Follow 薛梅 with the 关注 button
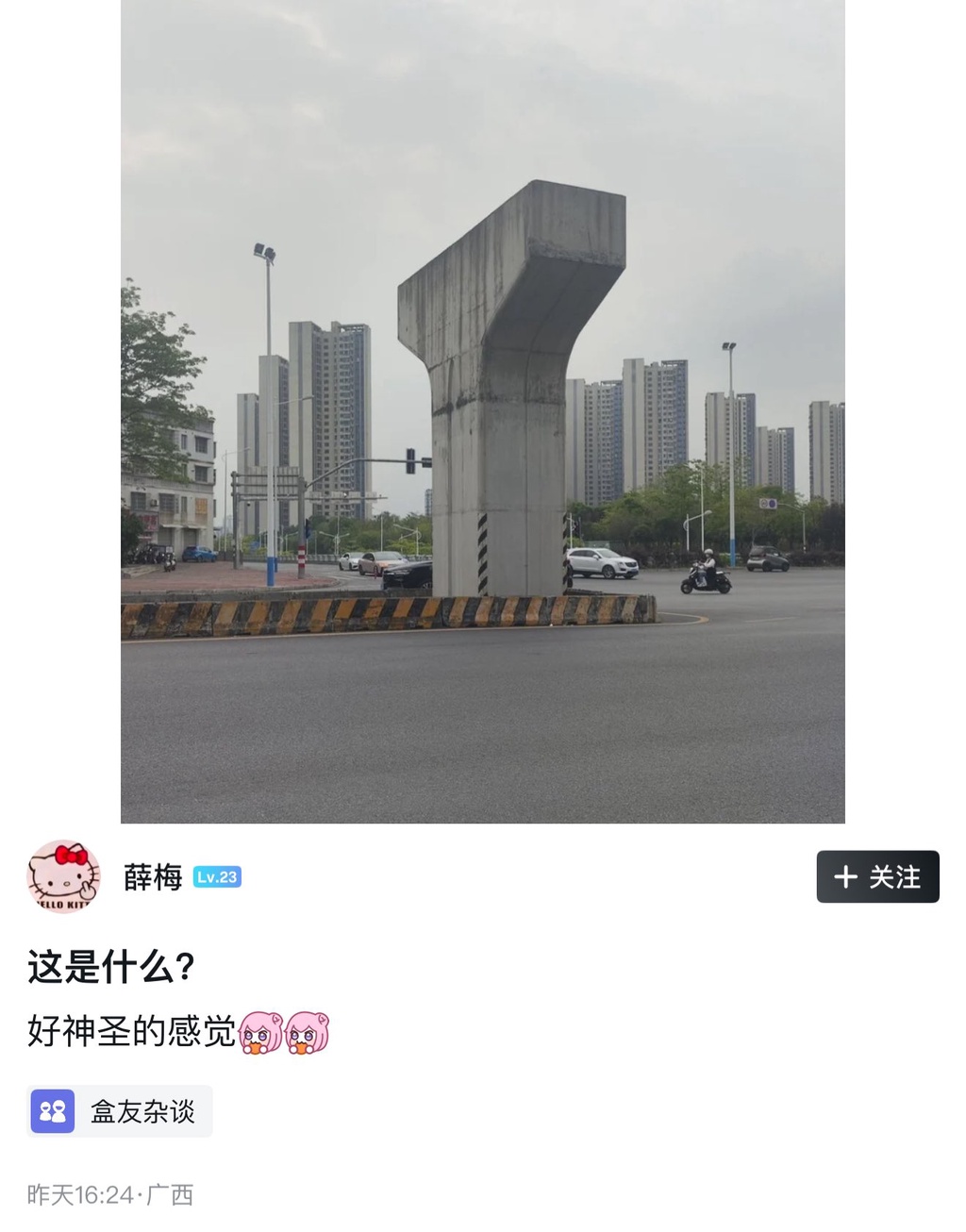Viewport: 966px width, 1232px height. point(877,876)
